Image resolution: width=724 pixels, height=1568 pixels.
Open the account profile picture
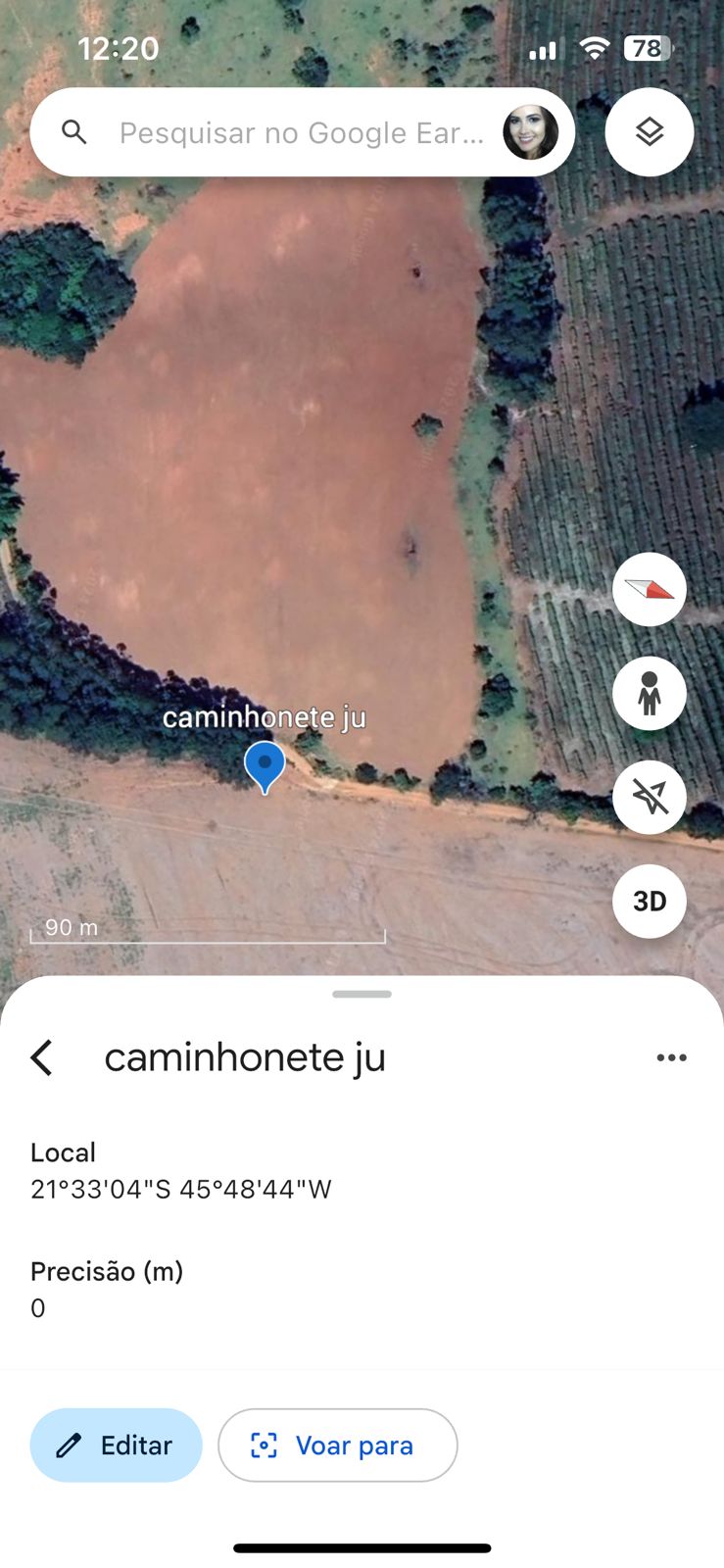[x=530, y=133]
